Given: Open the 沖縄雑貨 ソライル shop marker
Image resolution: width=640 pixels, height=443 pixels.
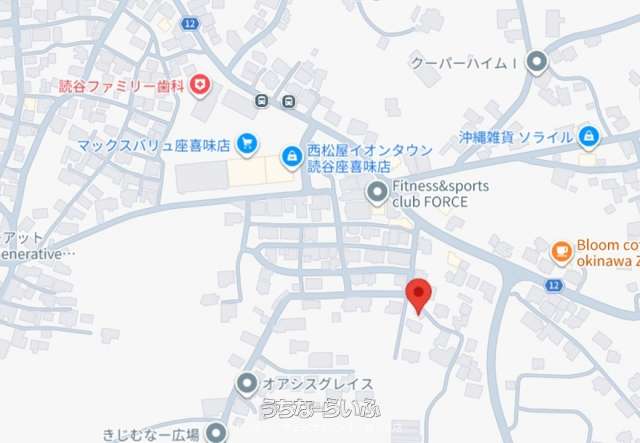Looking at the screenshot, I should coord(589,137).
